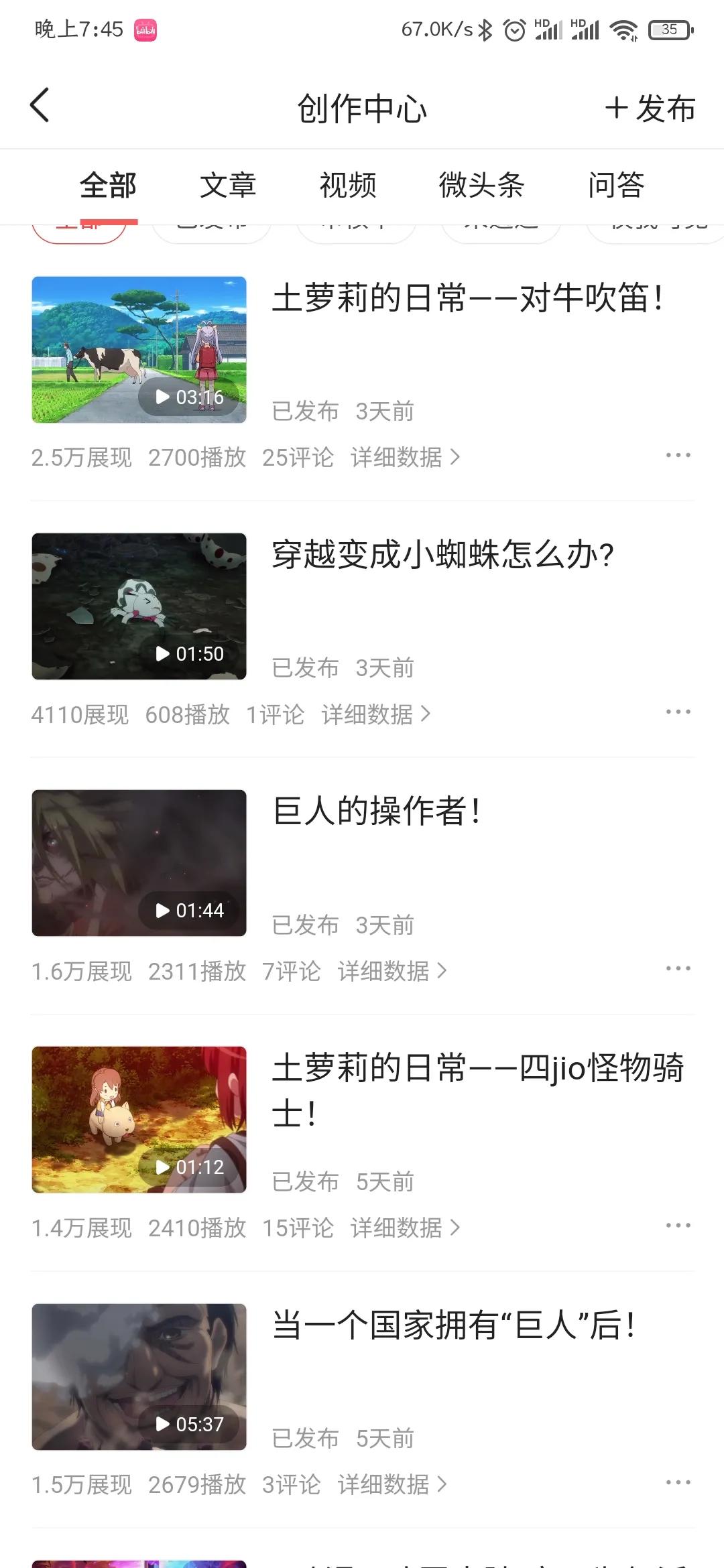Click the back arrow to exit 创作中心

pos(40,106)
